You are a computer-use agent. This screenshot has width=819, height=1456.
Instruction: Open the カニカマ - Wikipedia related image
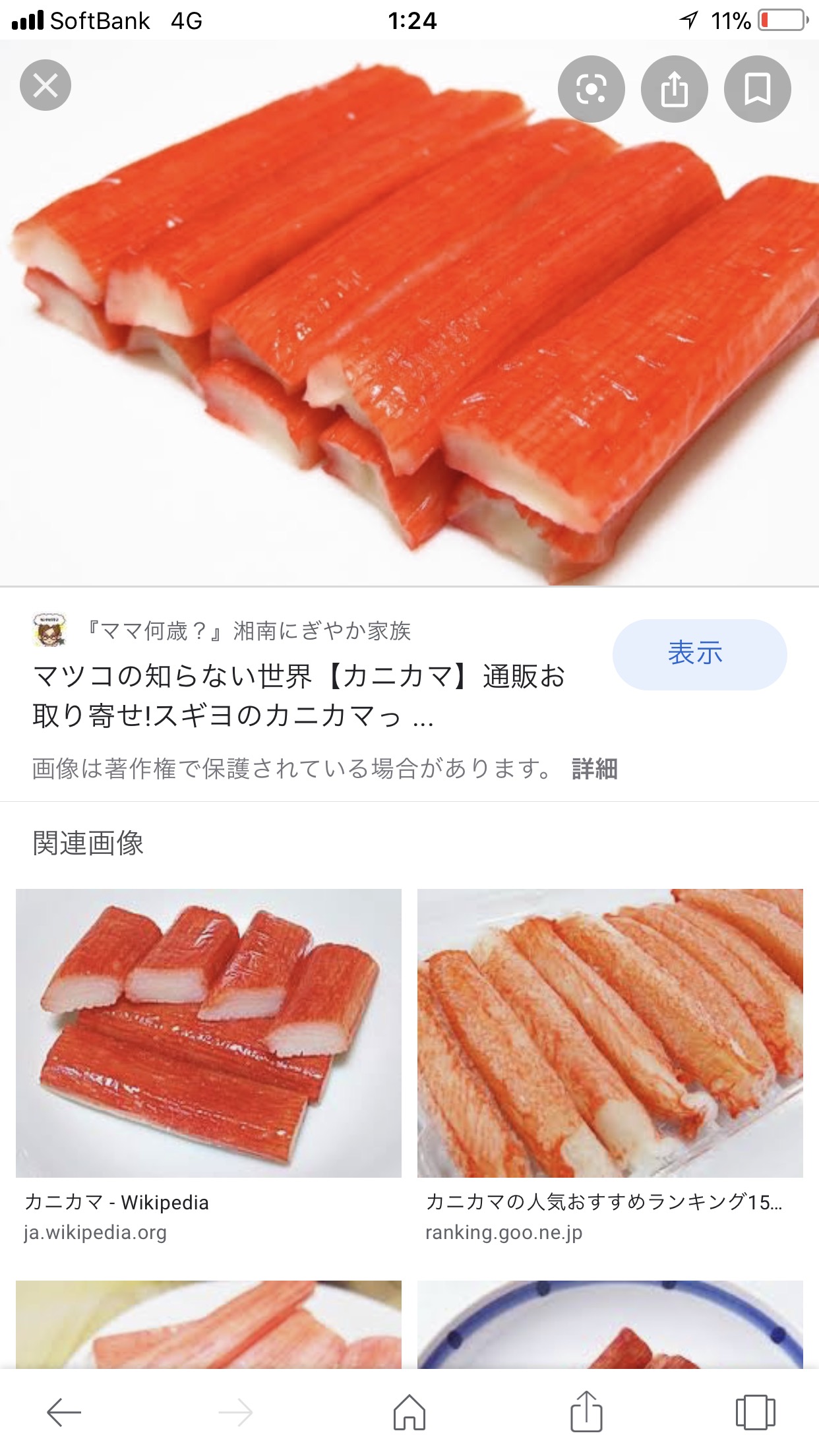point(208,1033)
